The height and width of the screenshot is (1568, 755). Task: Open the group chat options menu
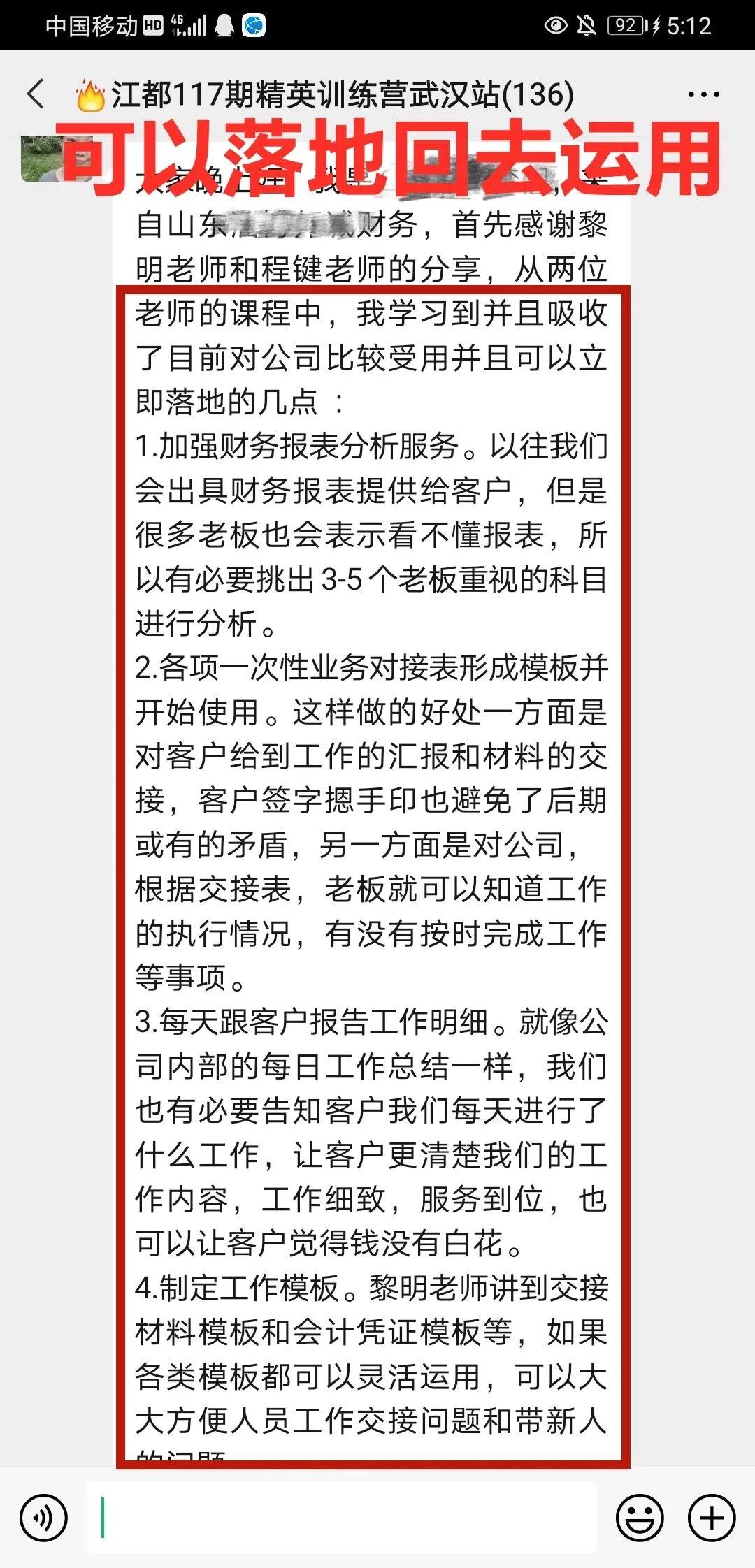703,94
